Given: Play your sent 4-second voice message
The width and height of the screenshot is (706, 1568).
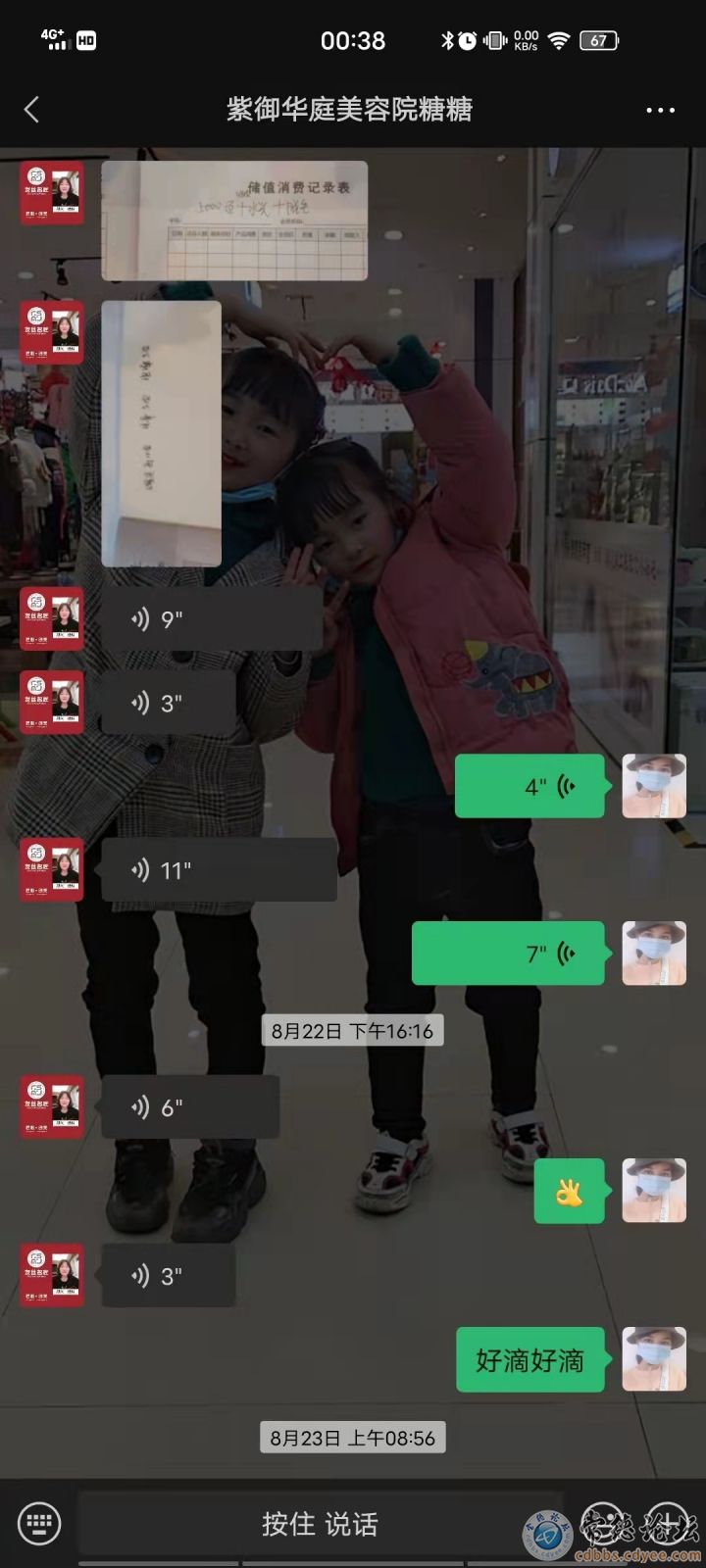Looking at the screenshot, I should pyautogui.click(x=529, y=786).
